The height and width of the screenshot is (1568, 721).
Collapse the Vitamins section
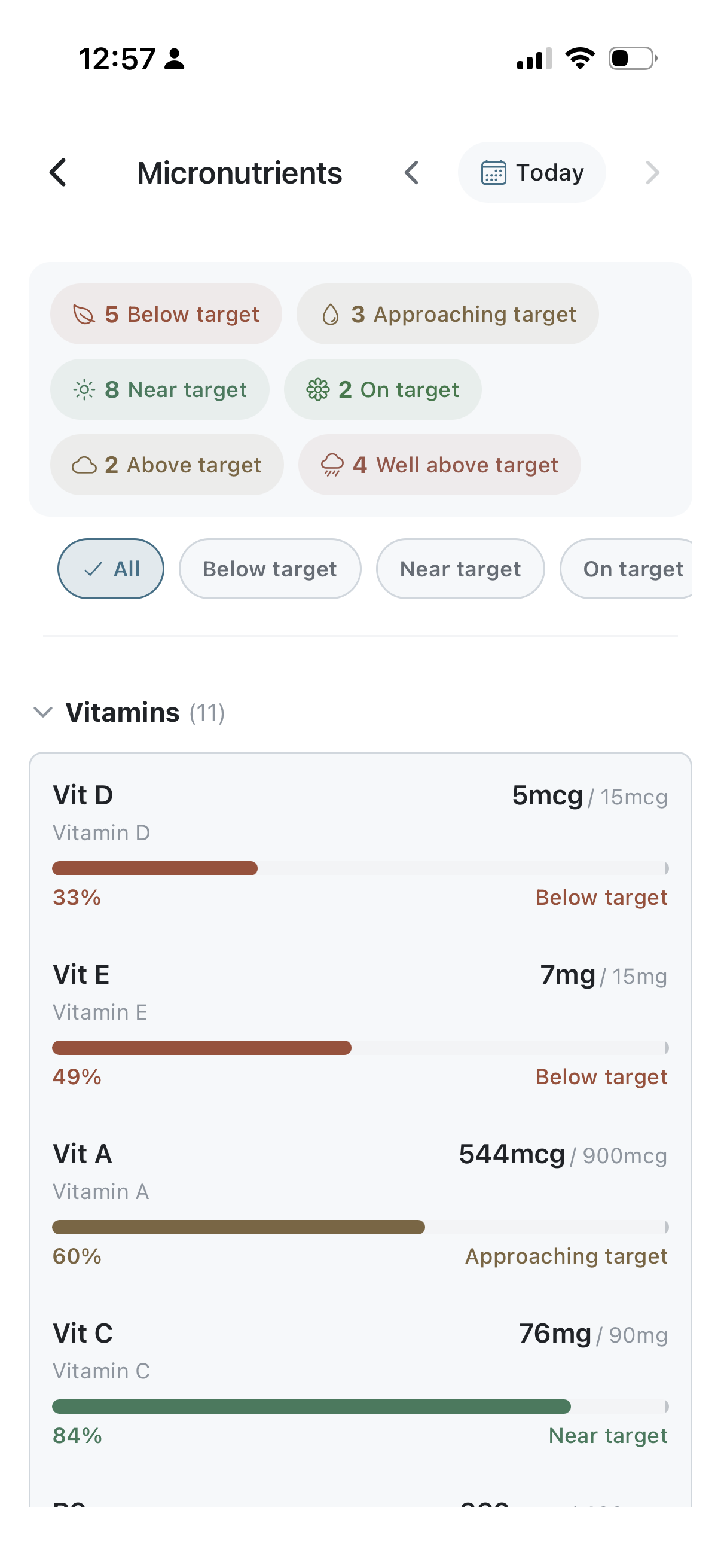click(x=42, y=713)
